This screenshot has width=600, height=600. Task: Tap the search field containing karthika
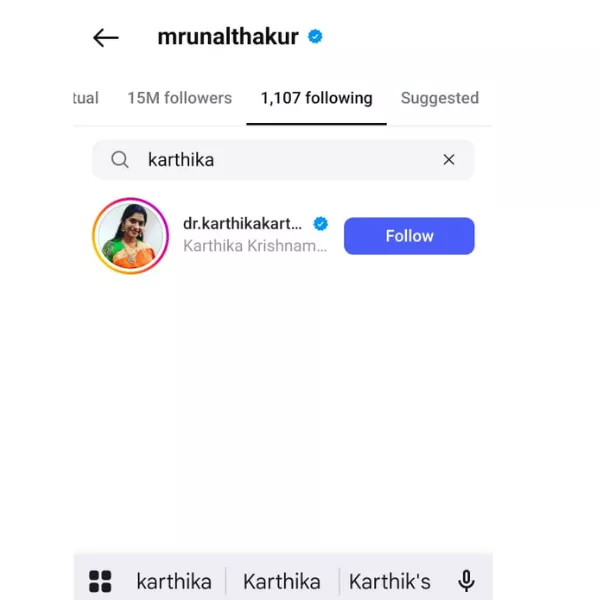coord(280,160)
